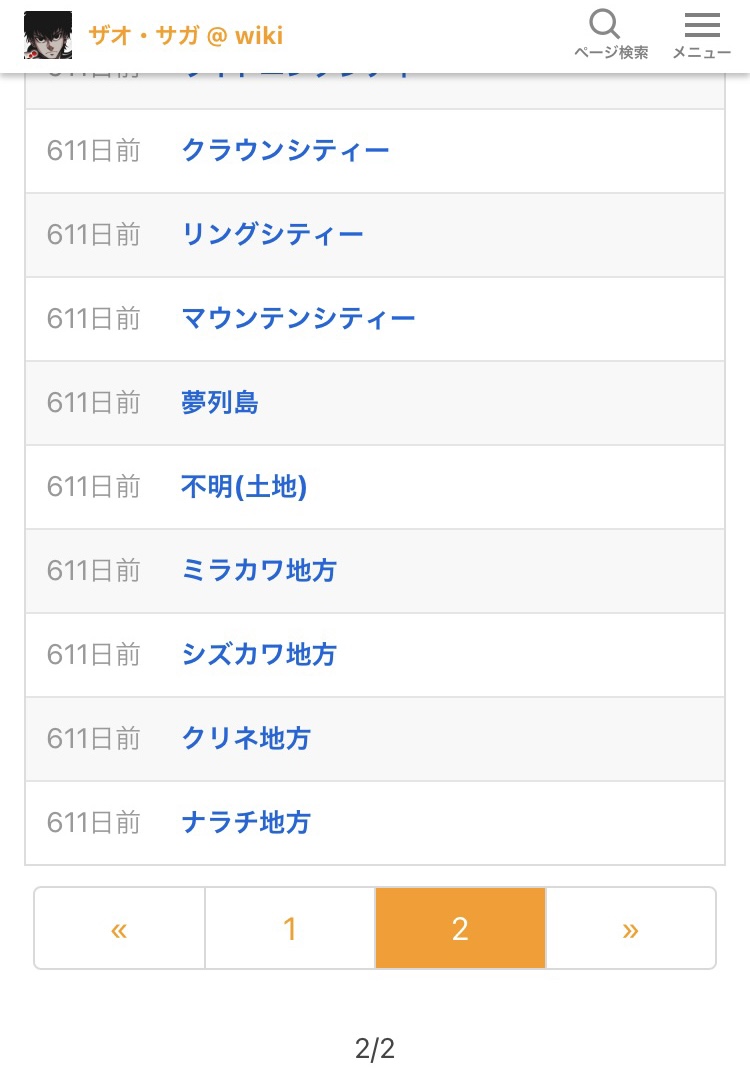The height and width of the screenshot is (1086, 750).
Task: Open the ザオ・サガ @ wiki home link
Action: click(x=186, y=36)
